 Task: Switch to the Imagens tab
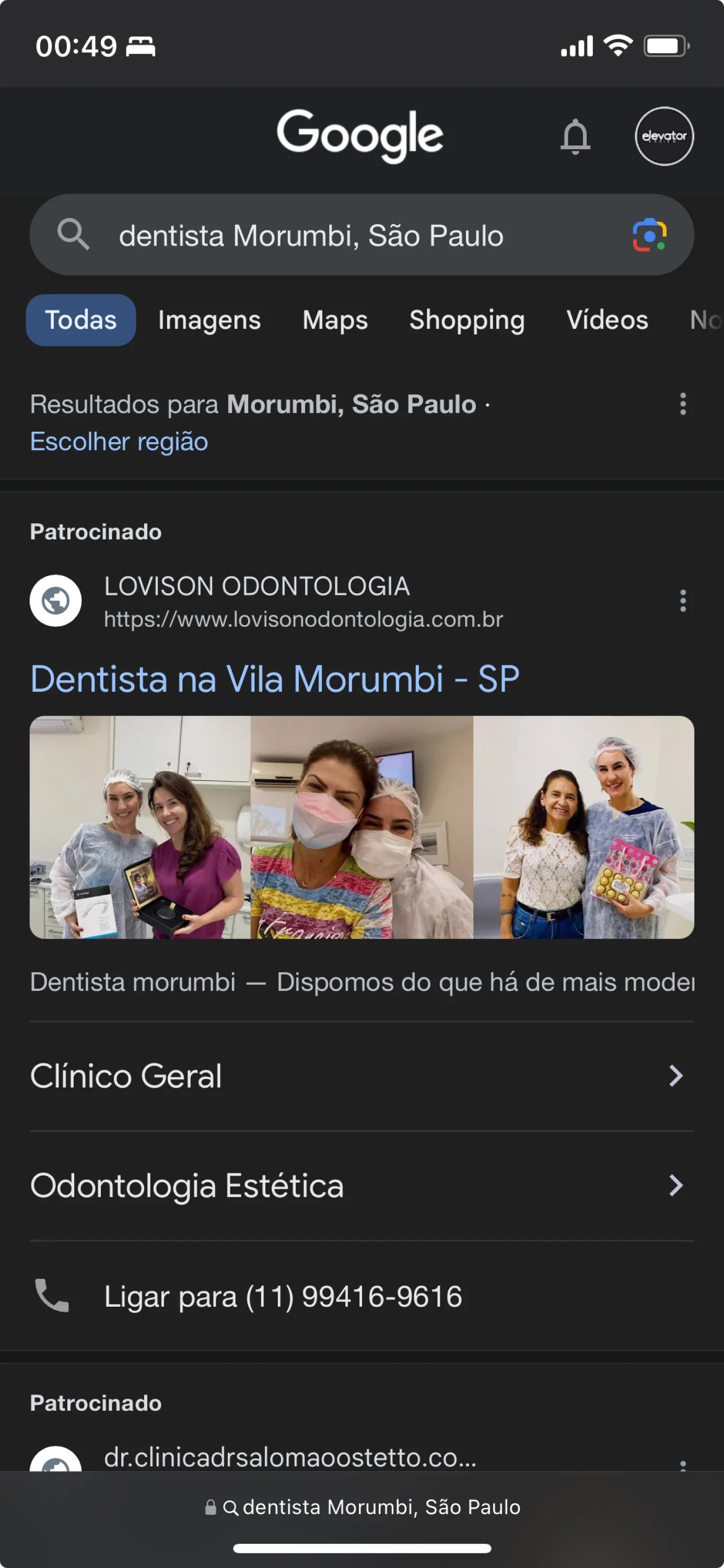click(x=208, y=320)
